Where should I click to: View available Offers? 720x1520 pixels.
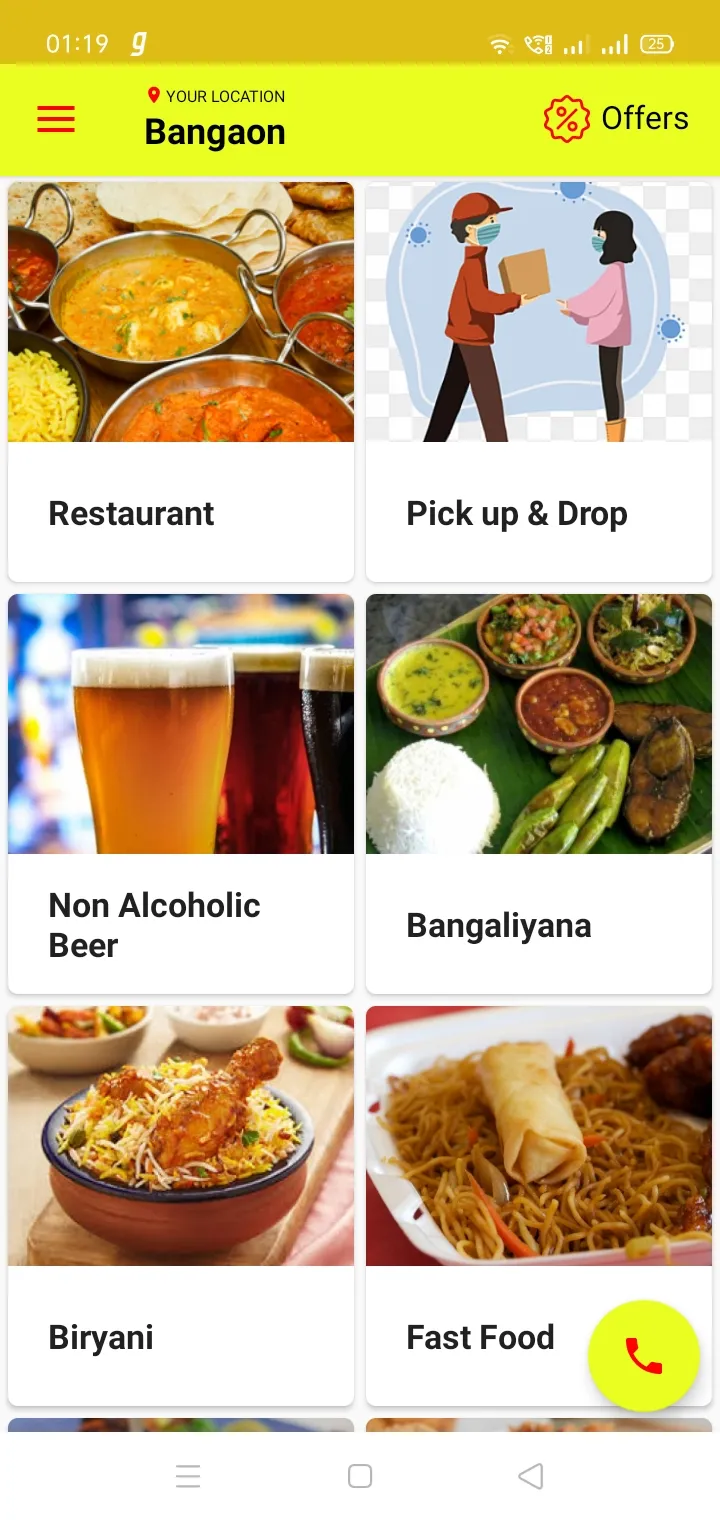point(616,118)
